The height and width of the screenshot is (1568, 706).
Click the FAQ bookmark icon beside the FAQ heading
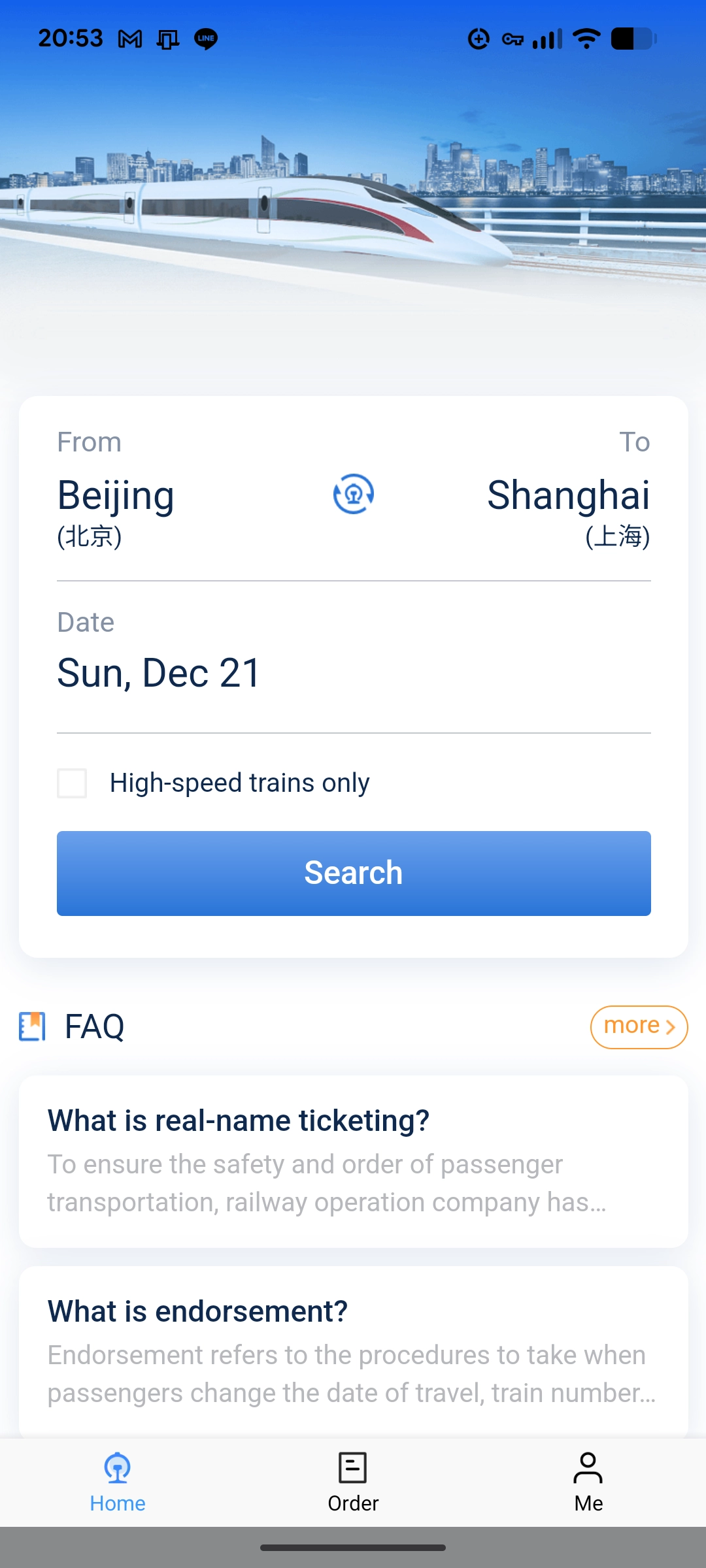click(31, 1026)
